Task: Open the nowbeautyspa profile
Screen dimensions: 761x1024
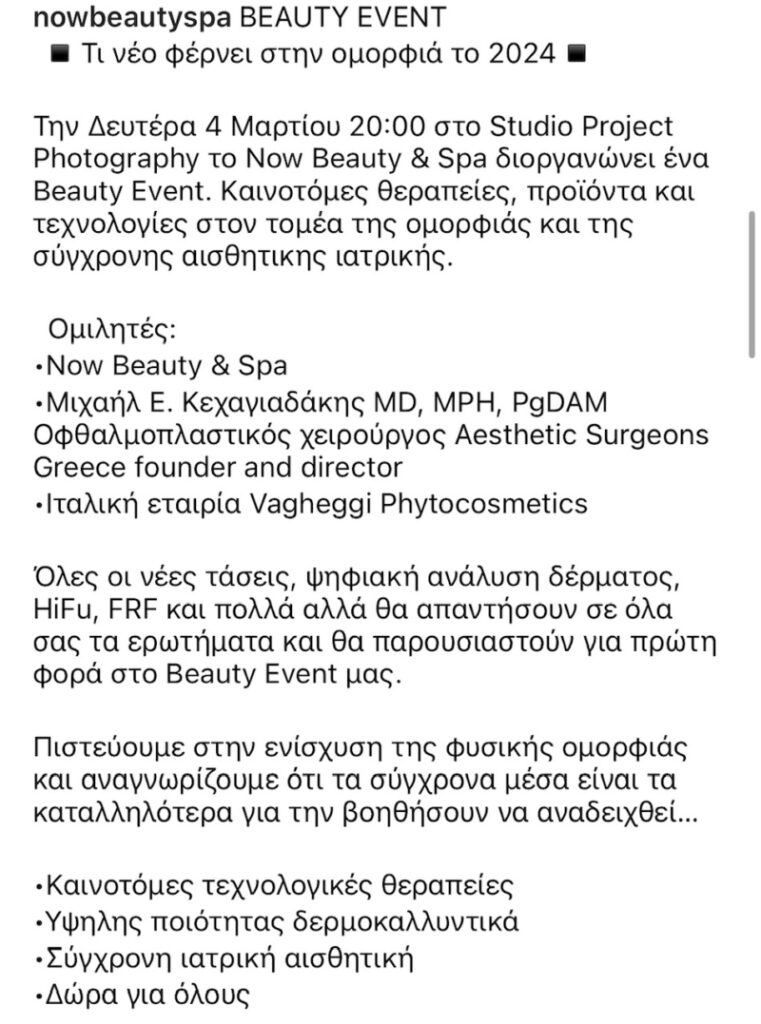Action: click(x=133, y=18)
